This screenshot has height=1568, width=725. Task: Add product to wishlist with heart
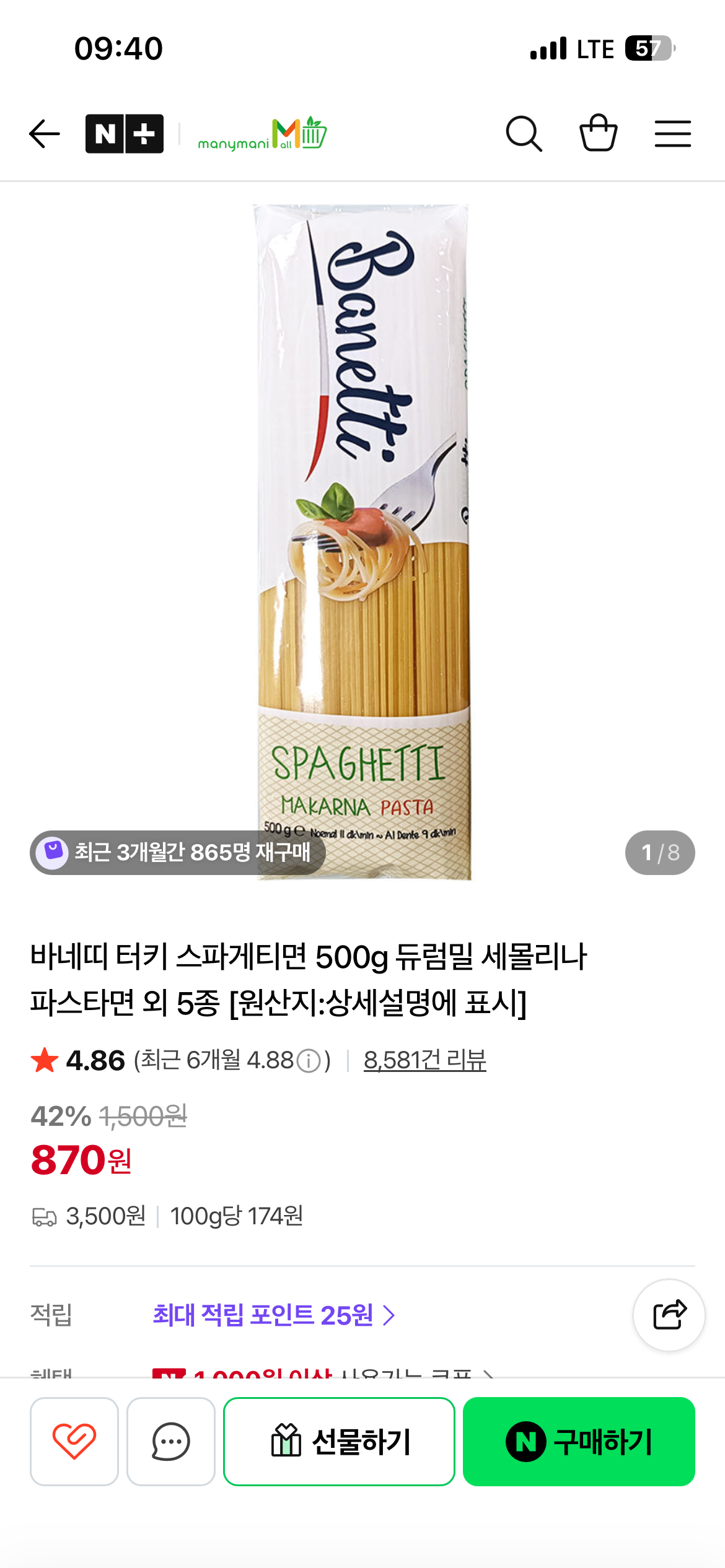[74, 1441]
